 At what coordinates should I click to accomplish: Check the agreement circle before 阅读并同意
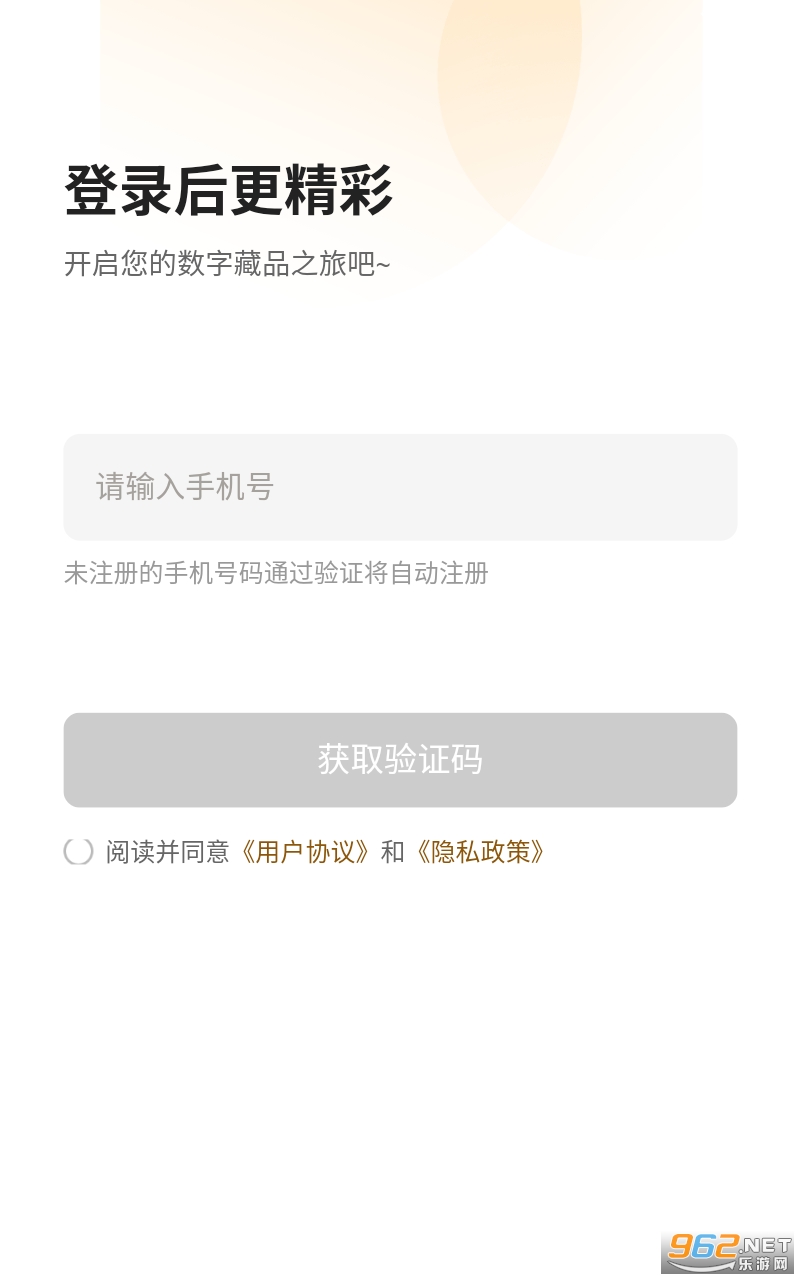(79, 851)
